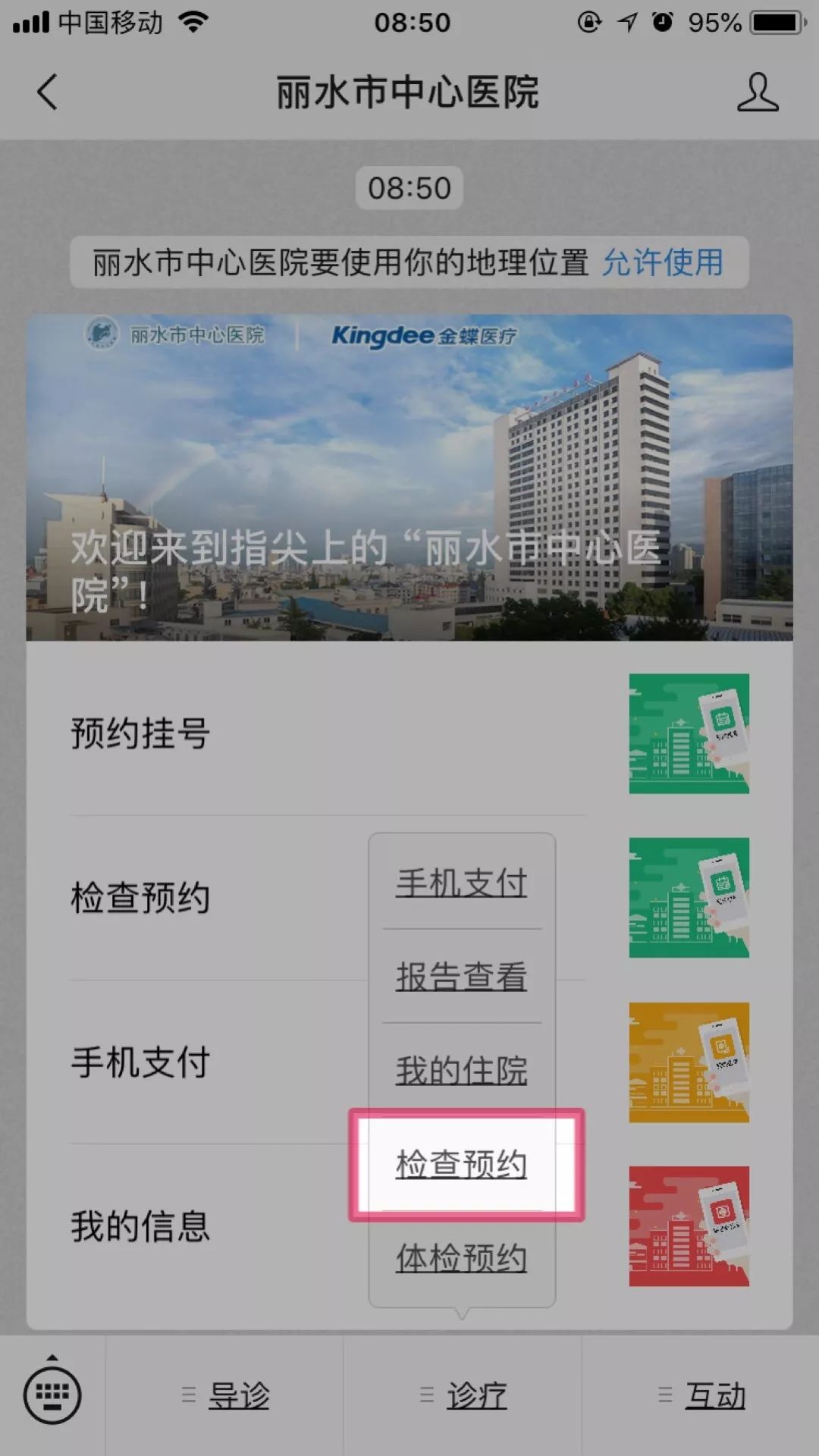Choose 手机支付 at the top of the popup menu

462,883
